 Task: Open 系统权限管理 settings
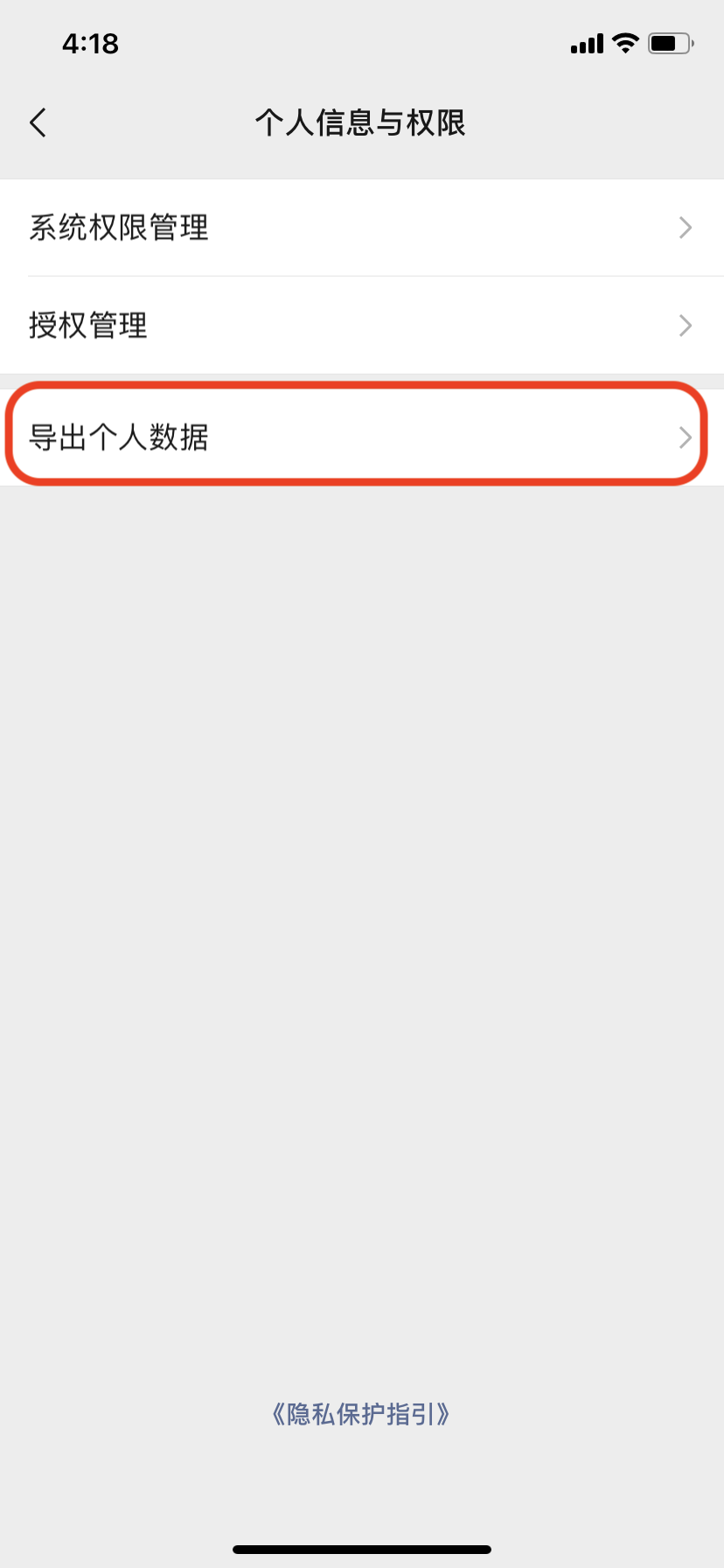pyautogui.click(x=362, y=227)
